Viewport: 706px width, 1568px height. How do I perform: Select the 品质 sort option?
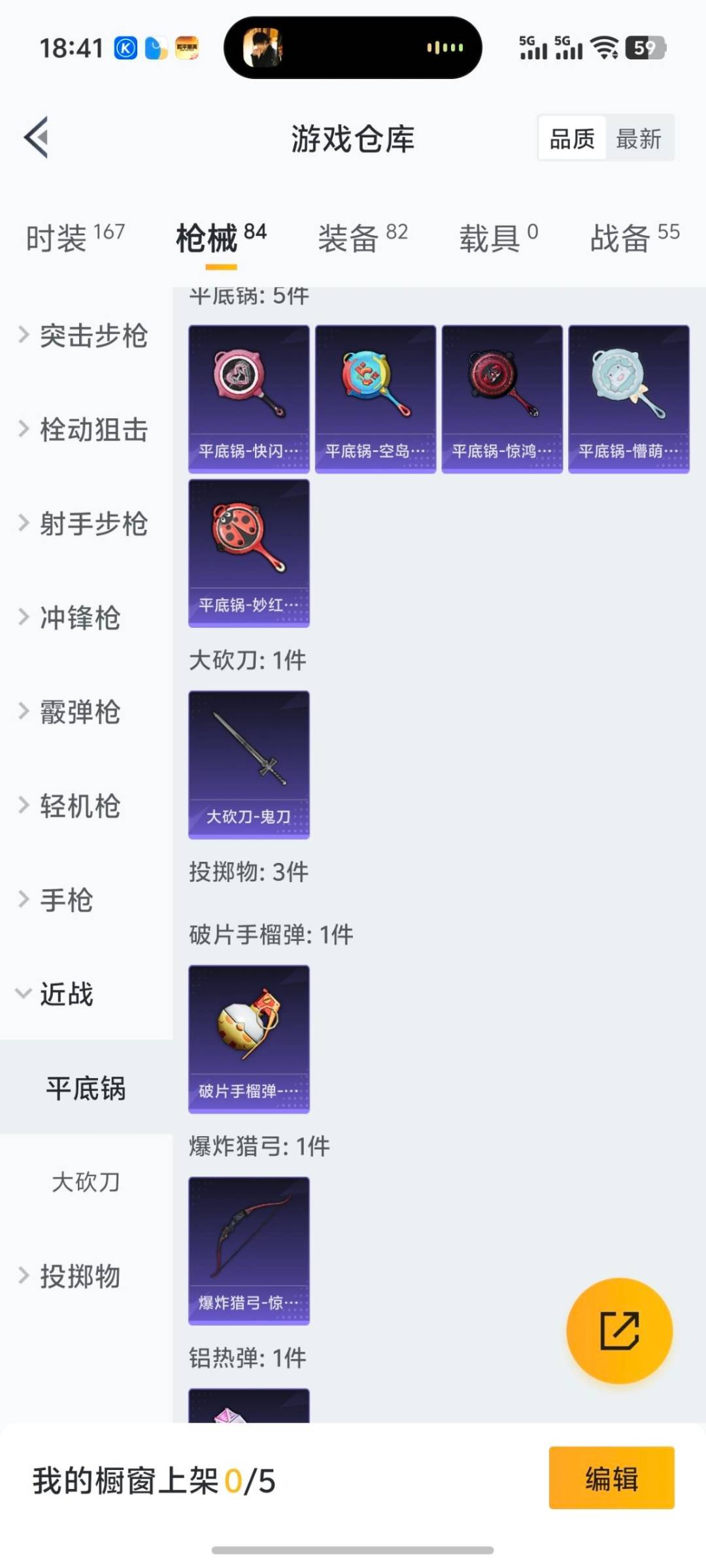click(571, 138)
